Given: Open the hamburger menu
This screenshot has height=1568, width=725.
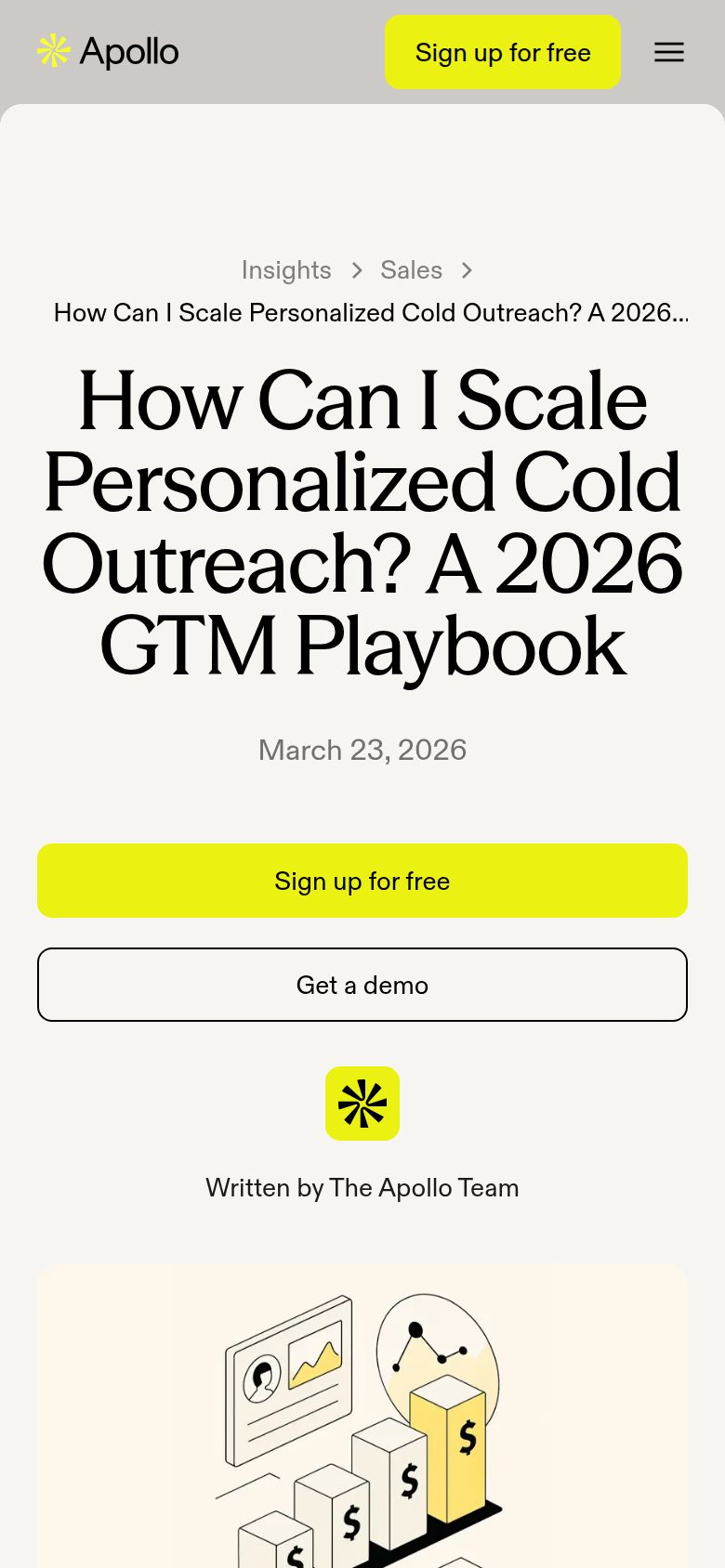Looking at the screenshot, I should [669, 52].
